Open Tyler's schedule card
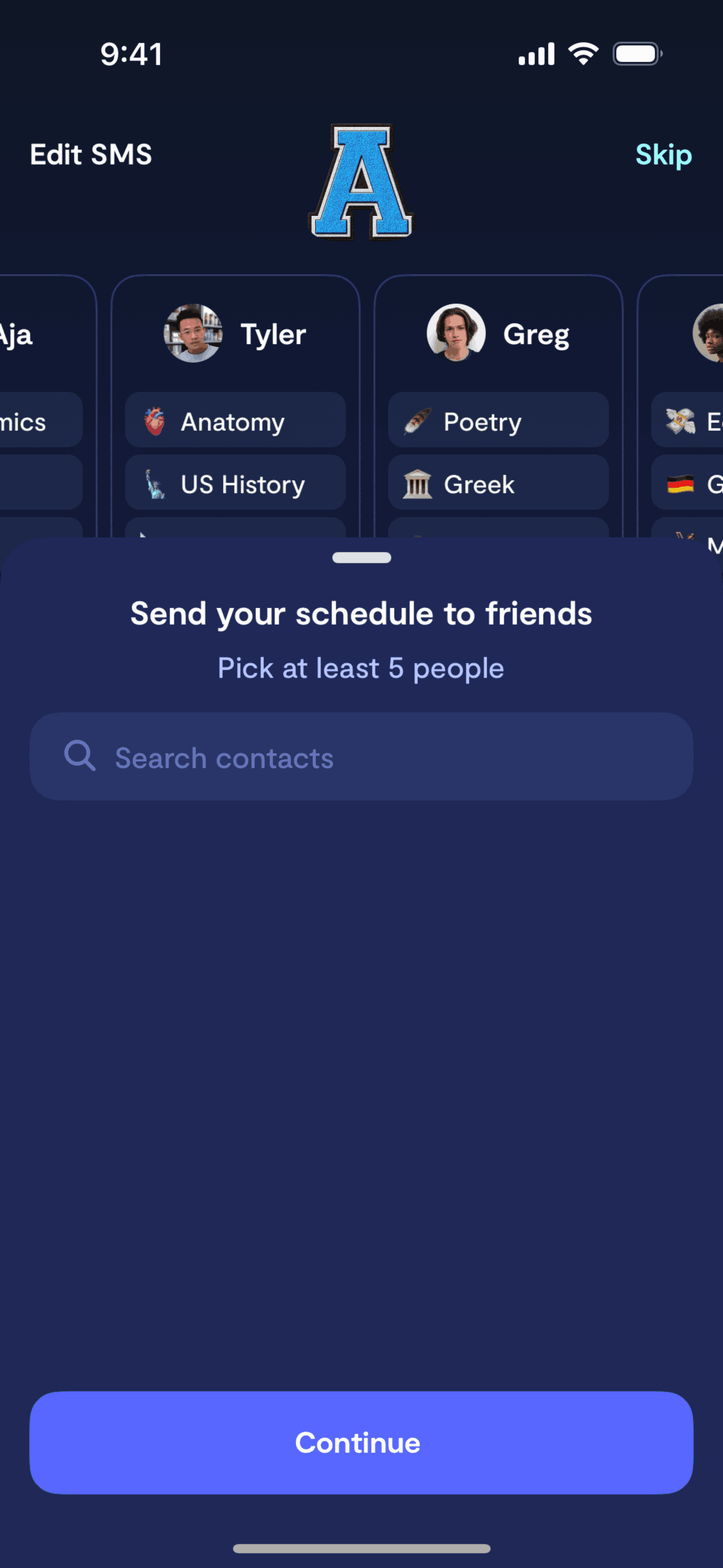 pos(235,335)
